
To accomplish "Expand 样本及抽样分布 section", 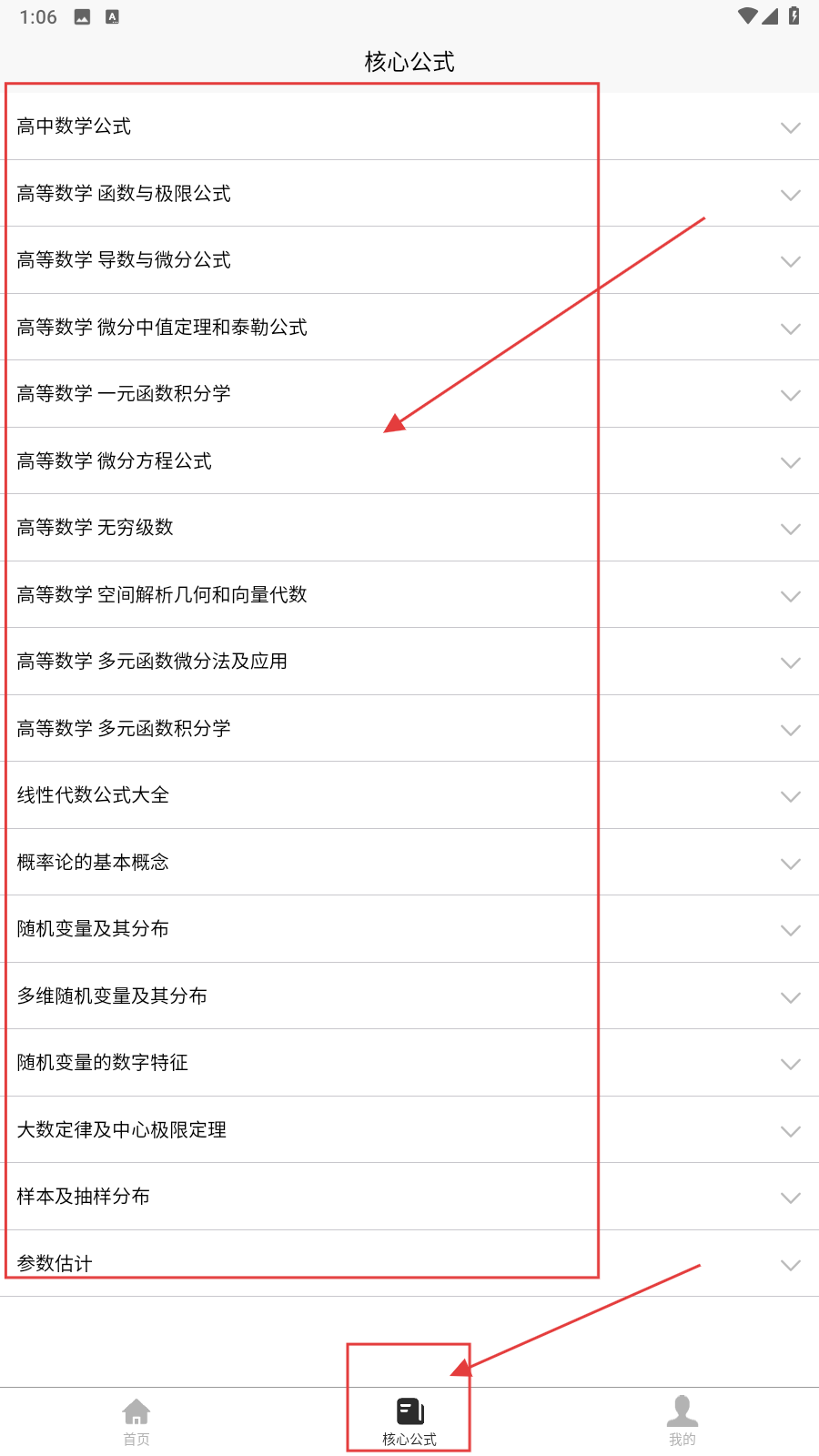I will (x=409, y=1197).
